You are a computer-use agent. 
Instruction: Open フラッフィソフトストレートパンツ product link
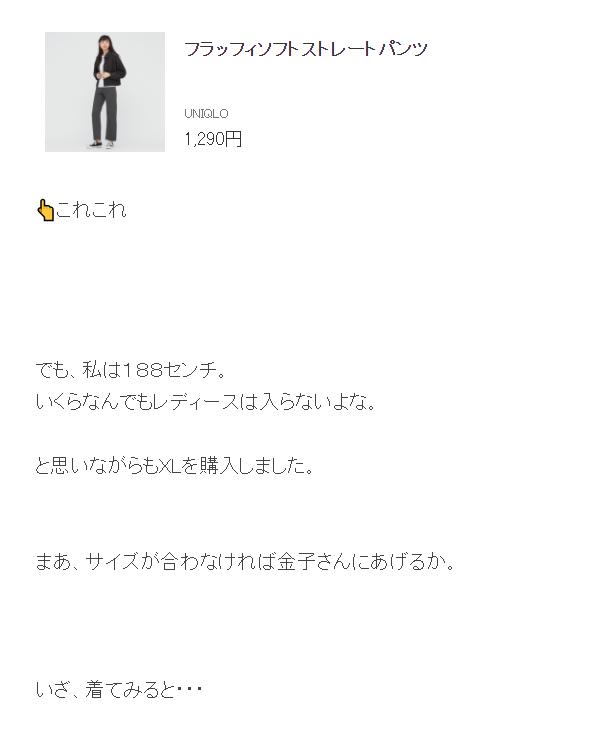306,49
